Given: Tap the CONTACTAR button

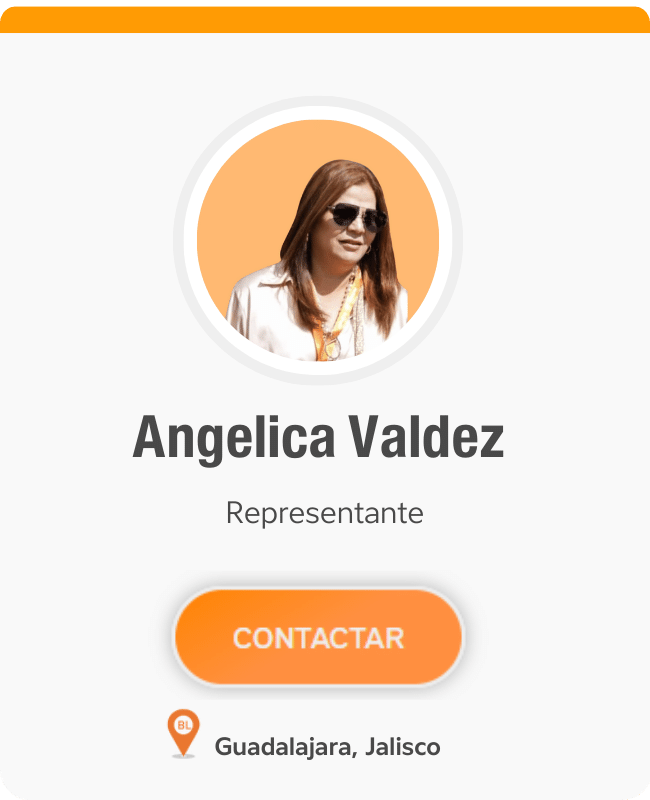Looking at the screenshot, I should point(318,637).
